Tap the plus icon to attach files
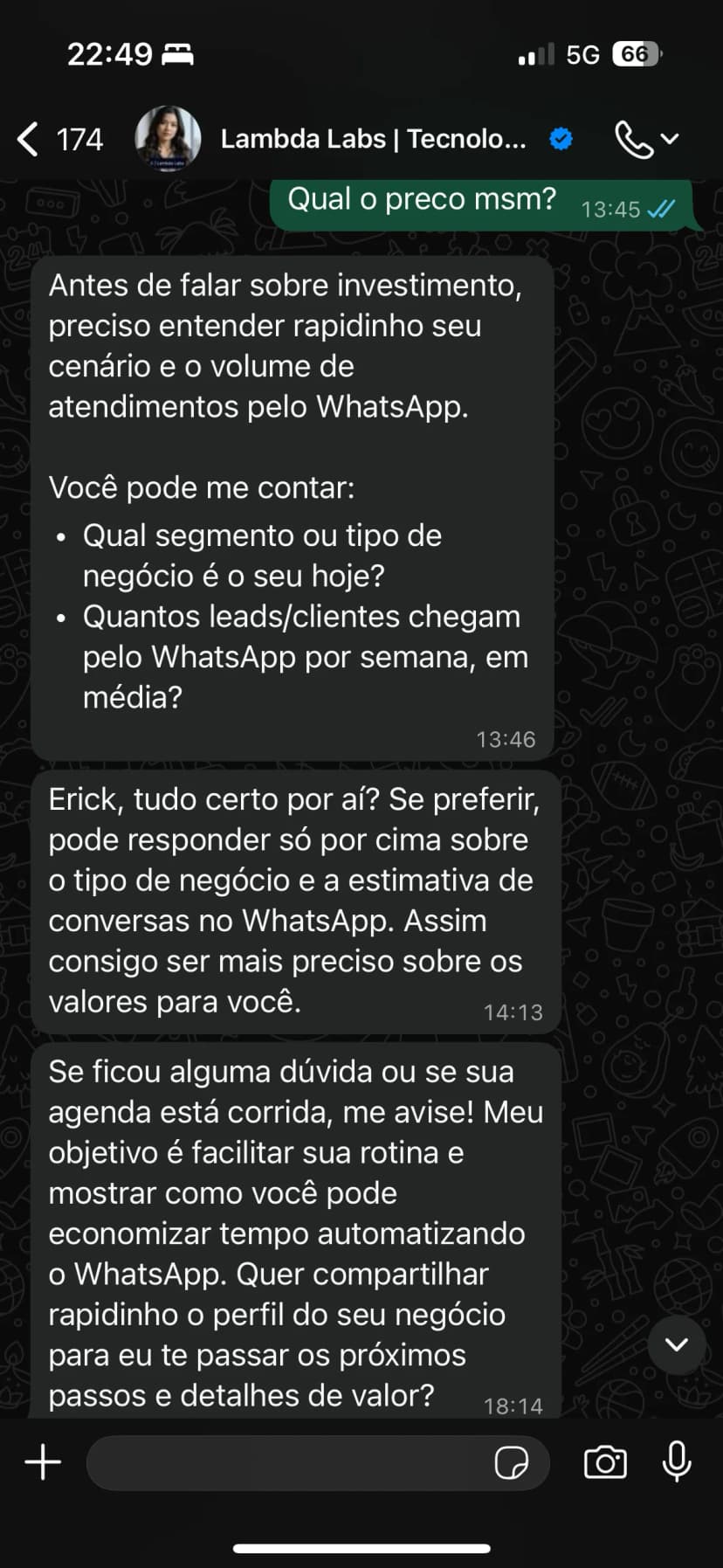Screen dimensions: 723x1568 [41, 1462]
